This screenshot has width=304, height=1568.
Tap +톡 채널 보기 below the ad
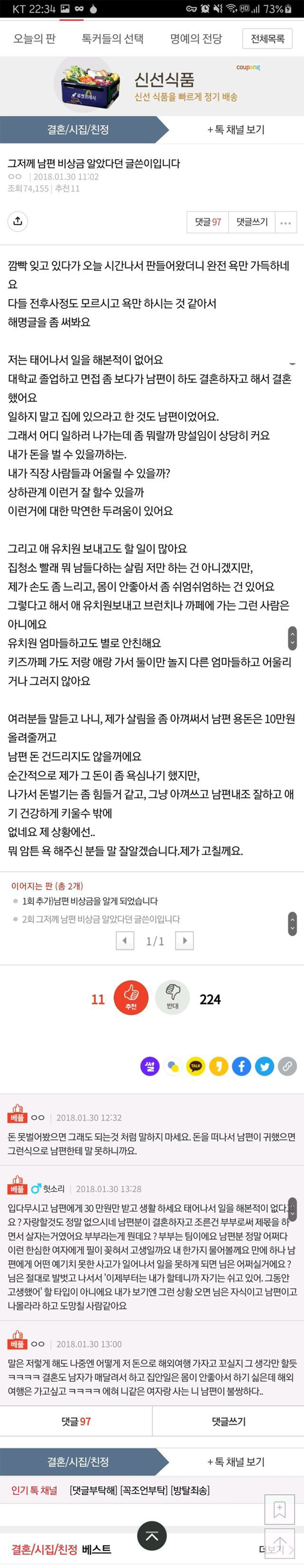(236, 130)
